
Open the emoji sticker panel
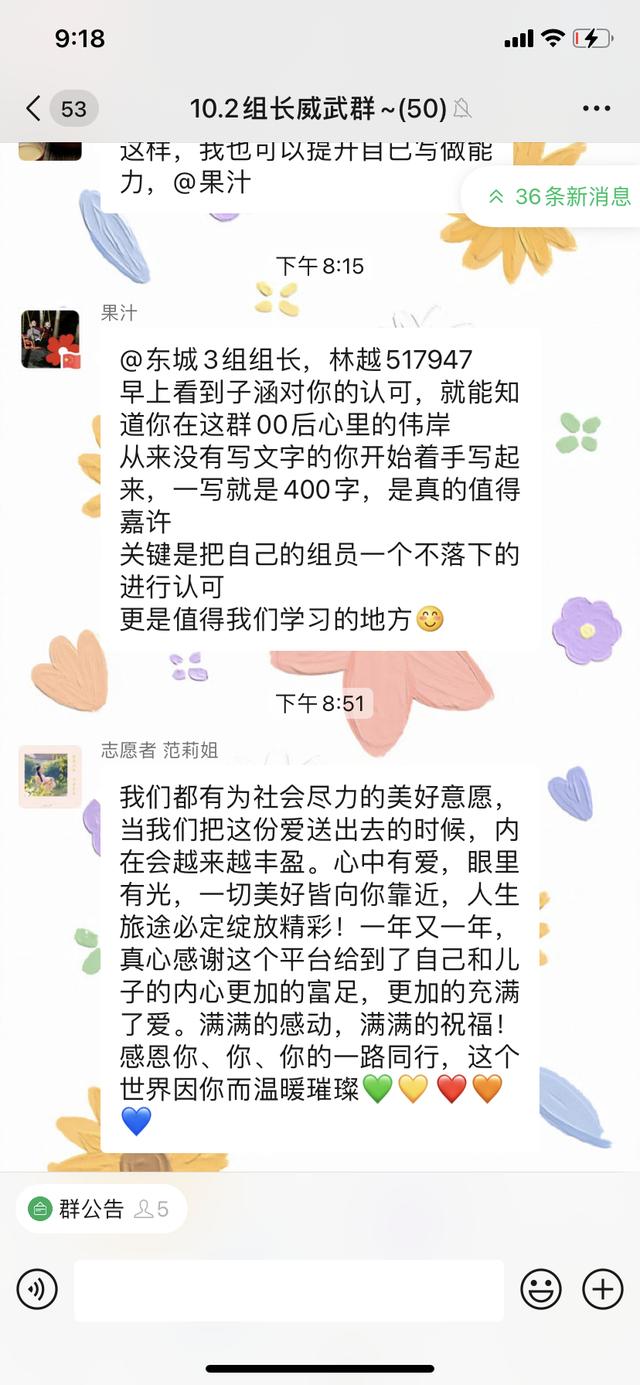click(541, 1290)
